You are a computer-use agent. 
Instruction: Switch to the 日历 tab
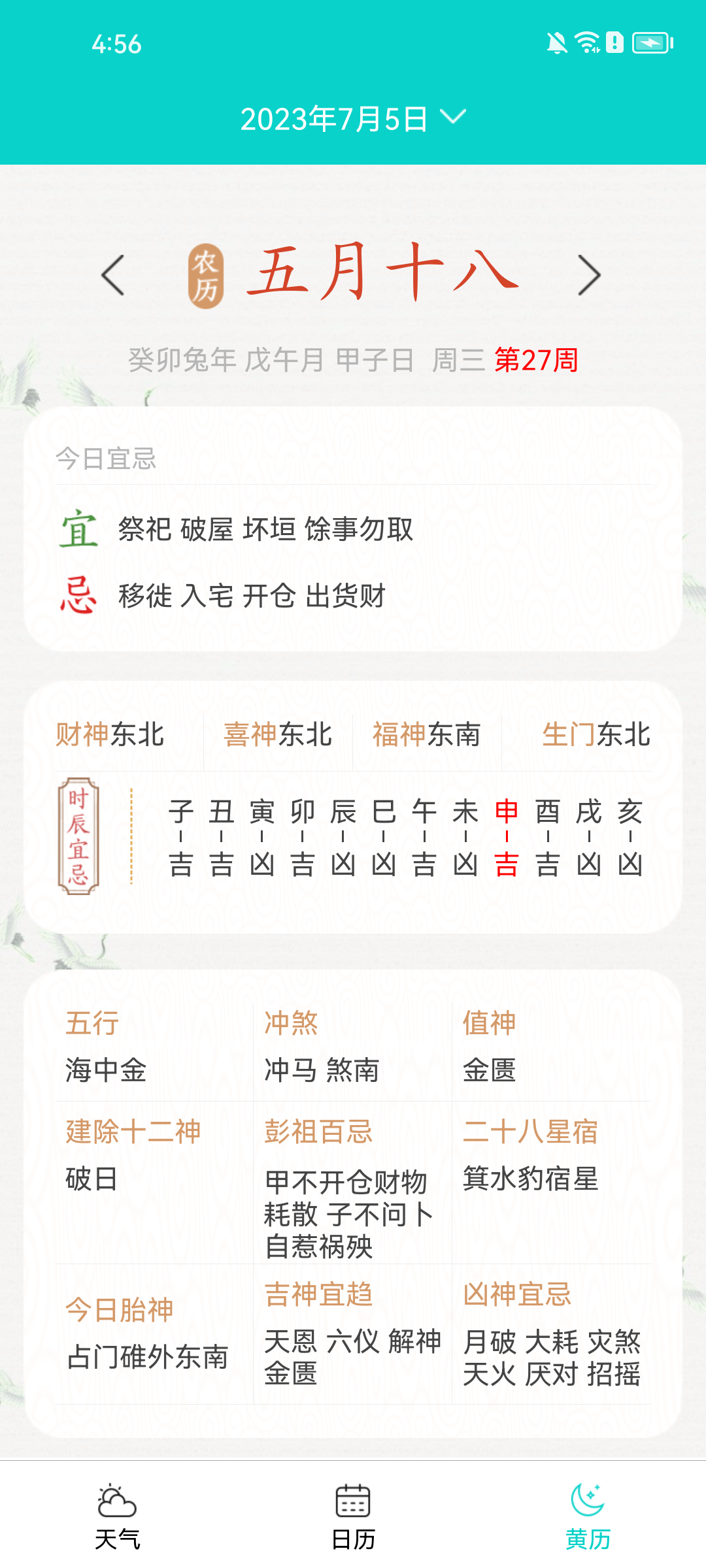pos(353,1516)
